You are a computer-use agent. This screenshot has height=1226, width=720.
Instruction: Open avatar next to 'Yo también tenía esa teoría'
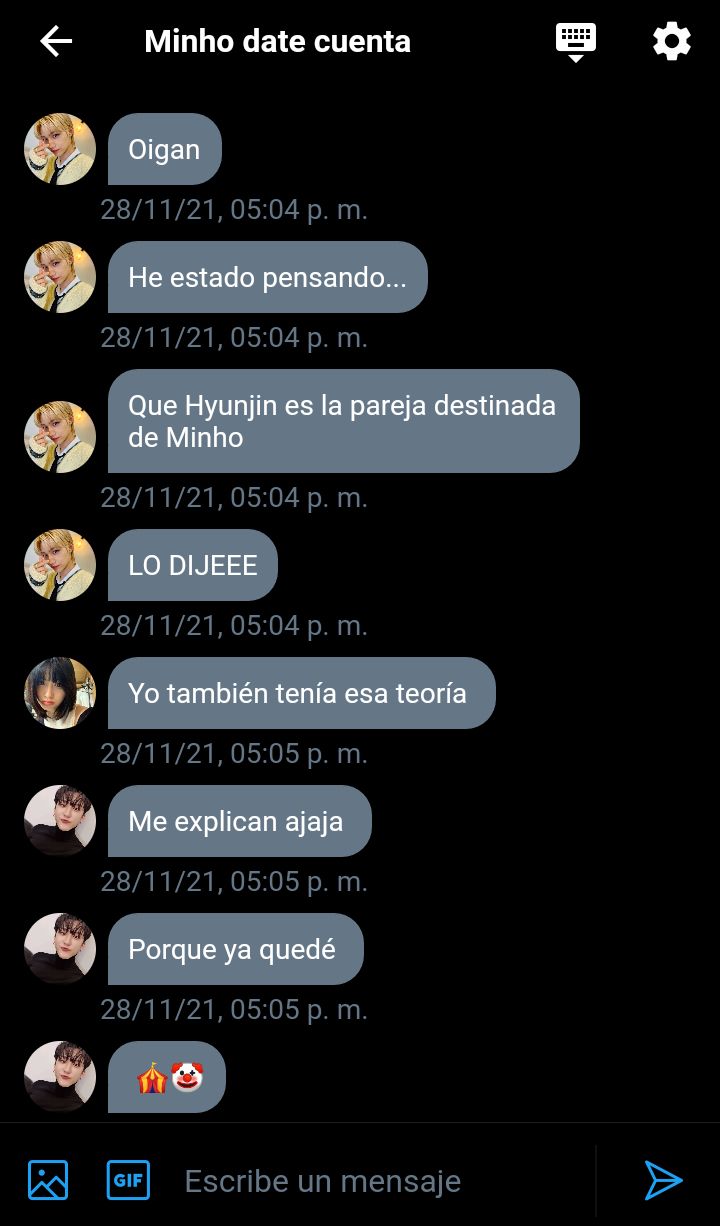click(x=60, y=693)
